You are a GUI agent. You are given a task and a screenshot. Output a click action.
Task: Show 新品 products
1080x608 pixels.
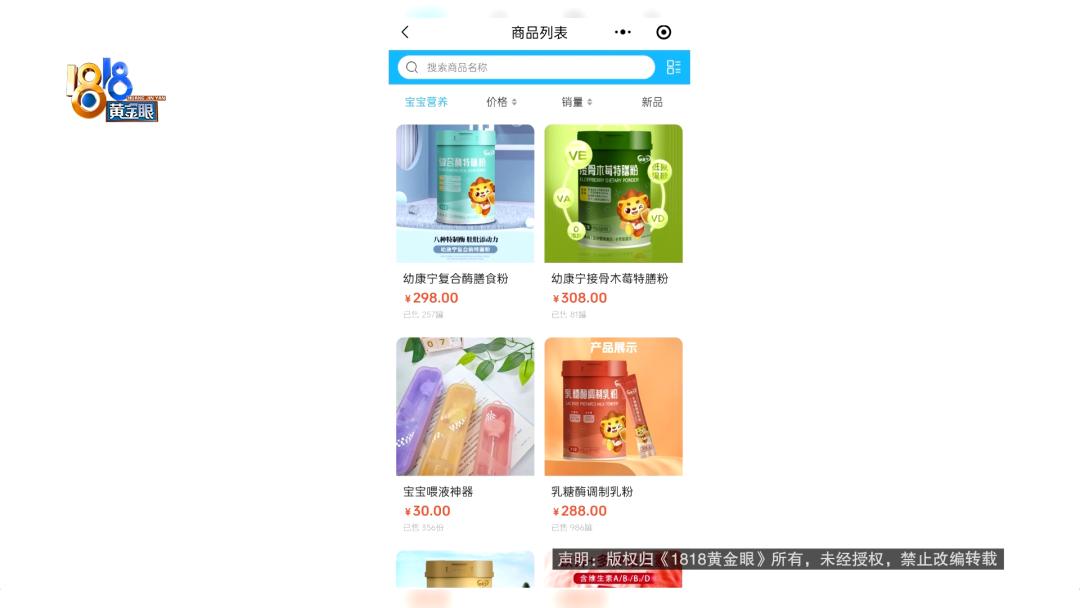pyautogui.click(x=652, y=102)
